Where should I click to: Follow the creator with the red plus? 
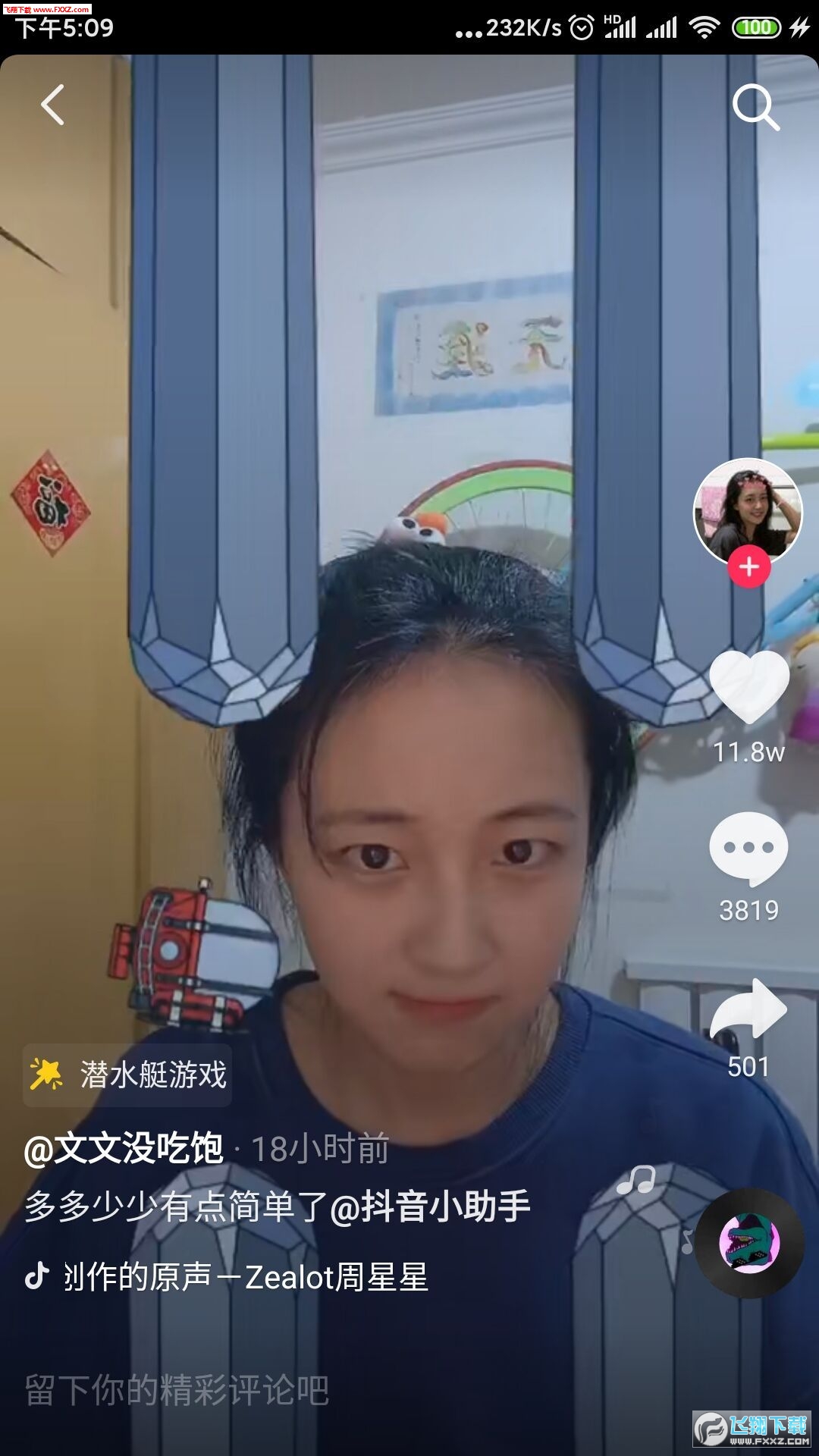(749, 567)
